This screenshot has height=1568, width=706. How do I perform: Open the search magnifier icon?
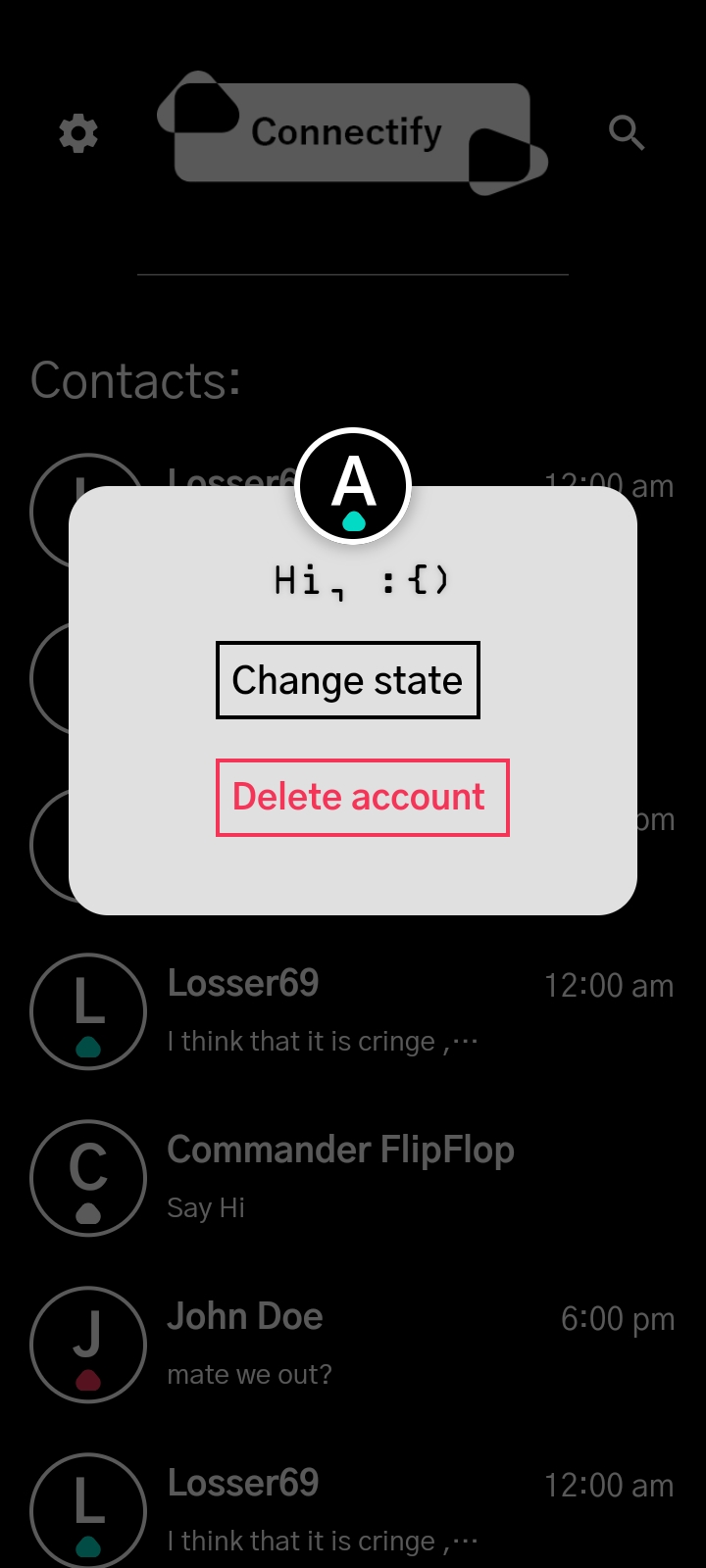tap(627, 132)
